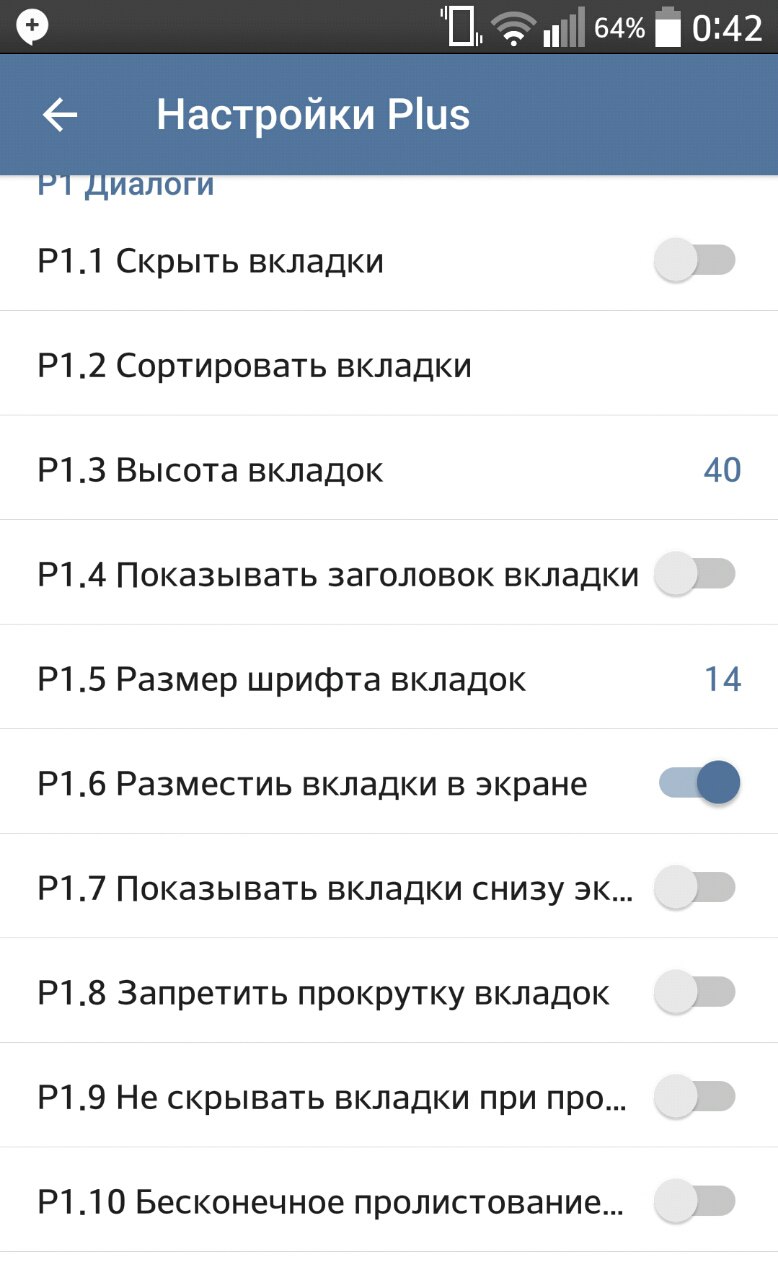
Task: Turn on P1.7 Показывать вкладки снизу
Action: (695, 887)
